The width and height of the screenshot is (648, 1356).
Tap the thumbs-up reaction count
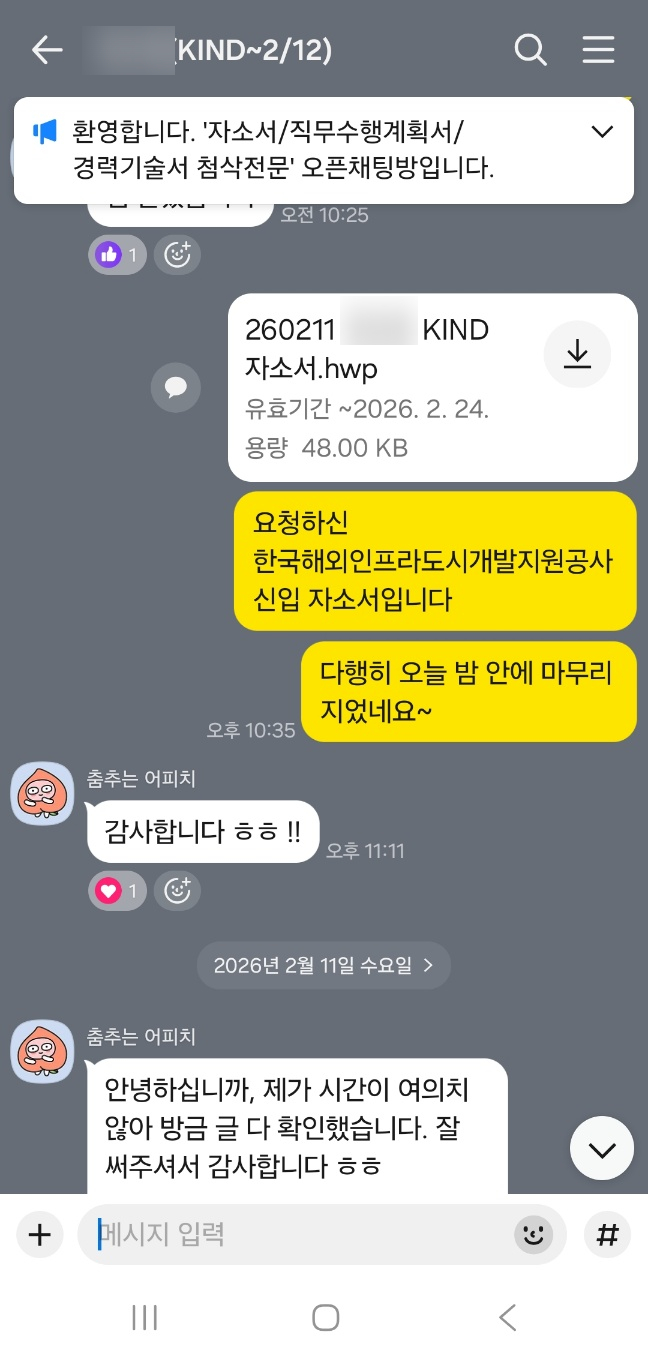(117, 255)
